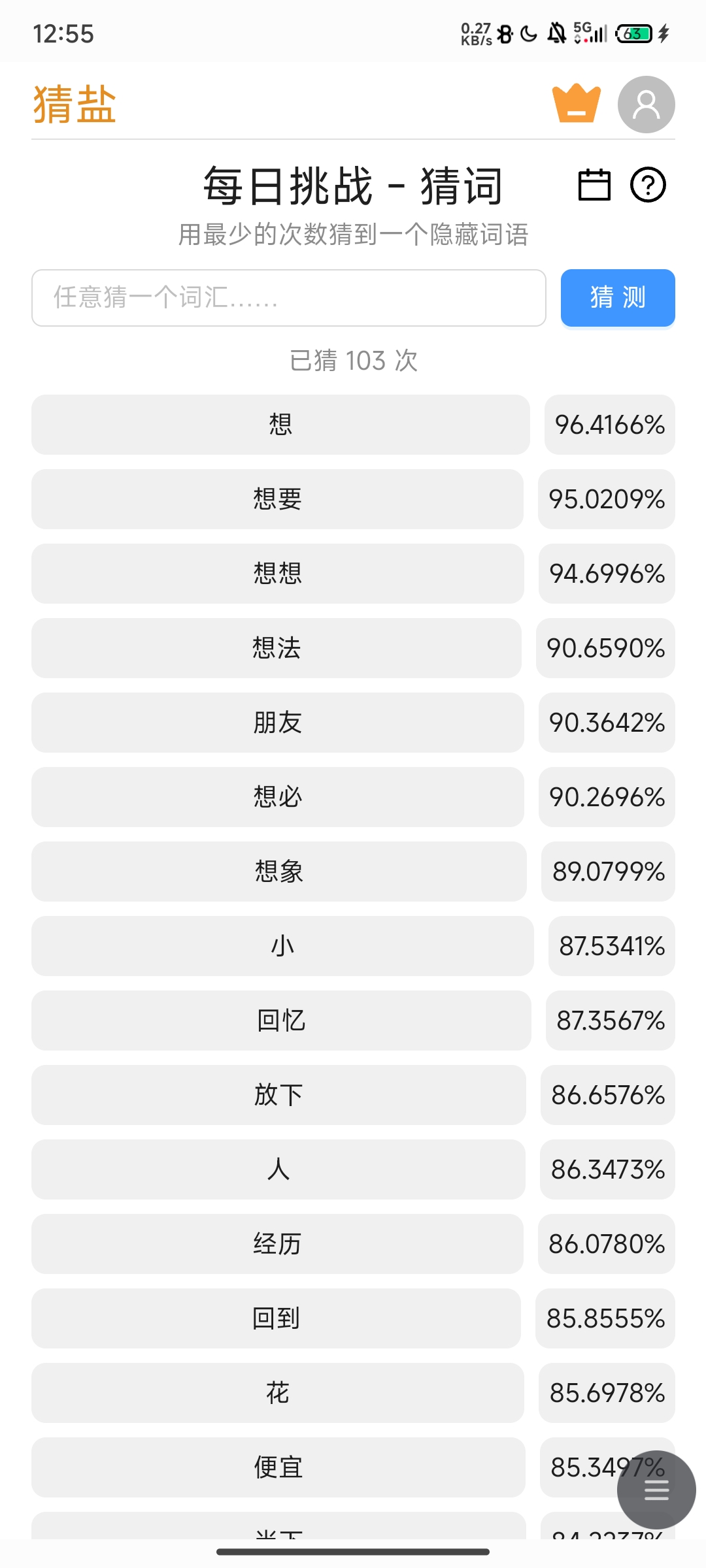Screen dimensions: 706x1568
Task: Open the user profile avatar
Action: 646,105
